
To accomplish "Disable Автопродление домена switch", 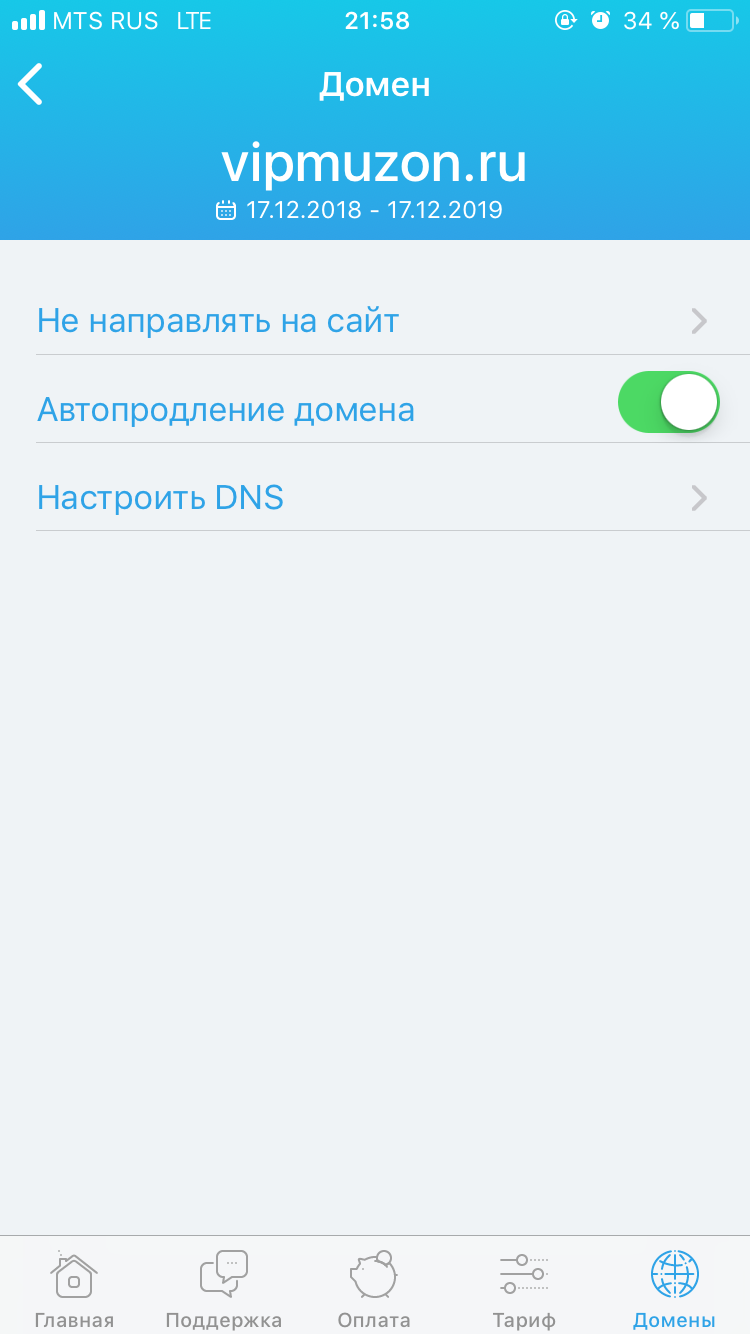I will tap(668, 402).
